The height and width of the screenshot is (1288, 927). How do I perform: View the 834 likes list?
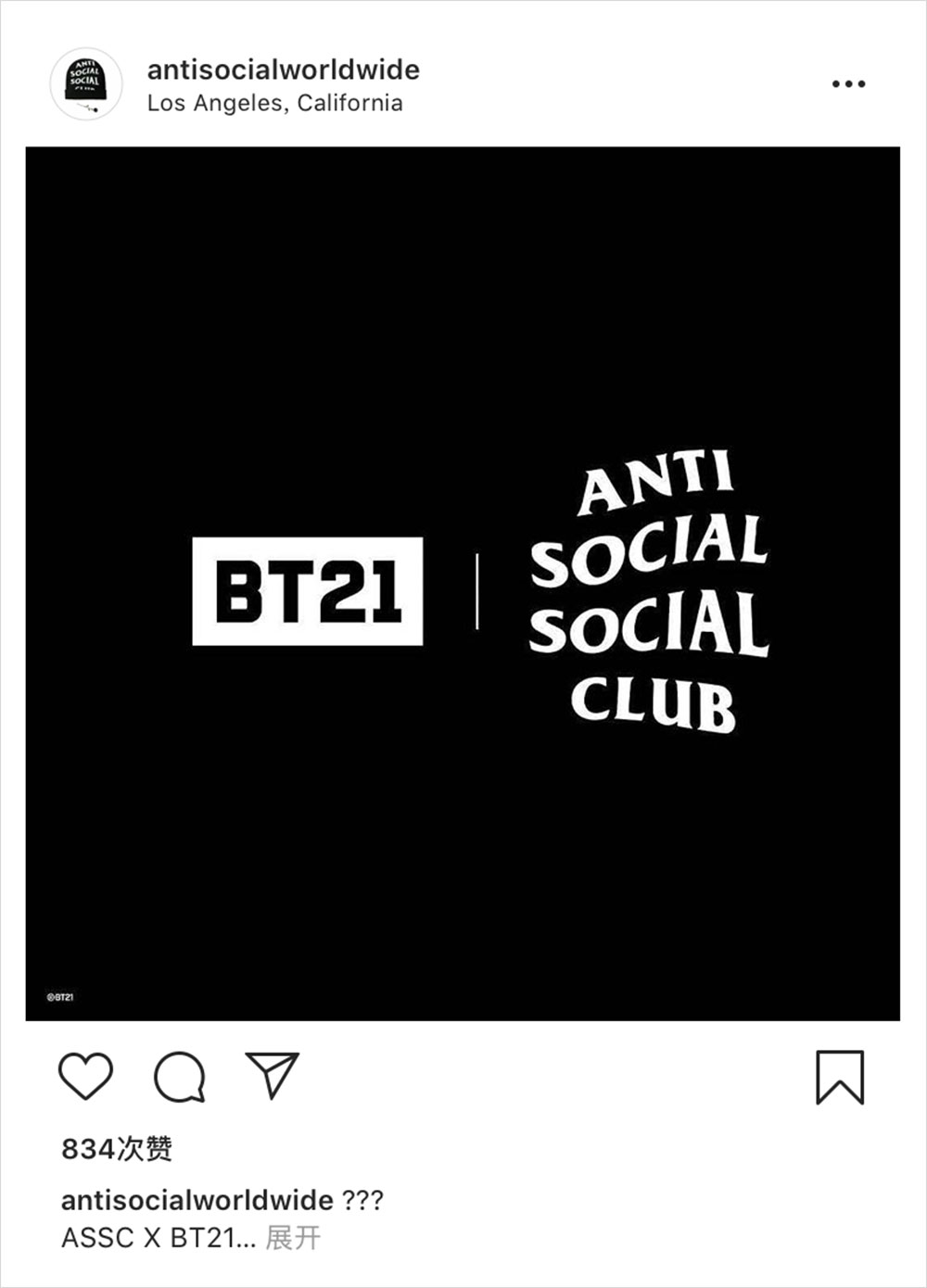(117, 1149)
